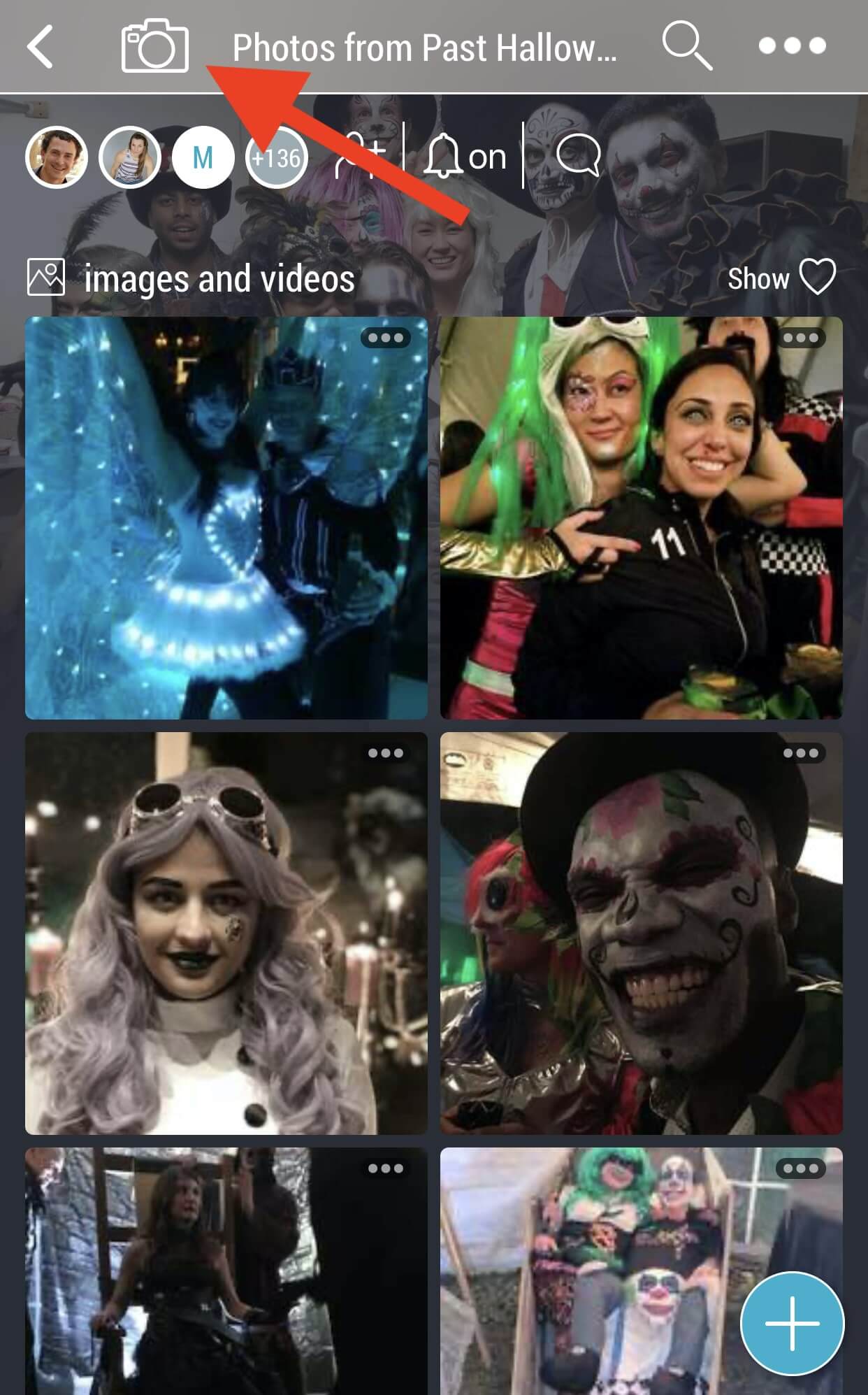Viewport: 868px width, 1395px height.
Task: Add new photos with the plus button
Action: (x=792, y=1323)
